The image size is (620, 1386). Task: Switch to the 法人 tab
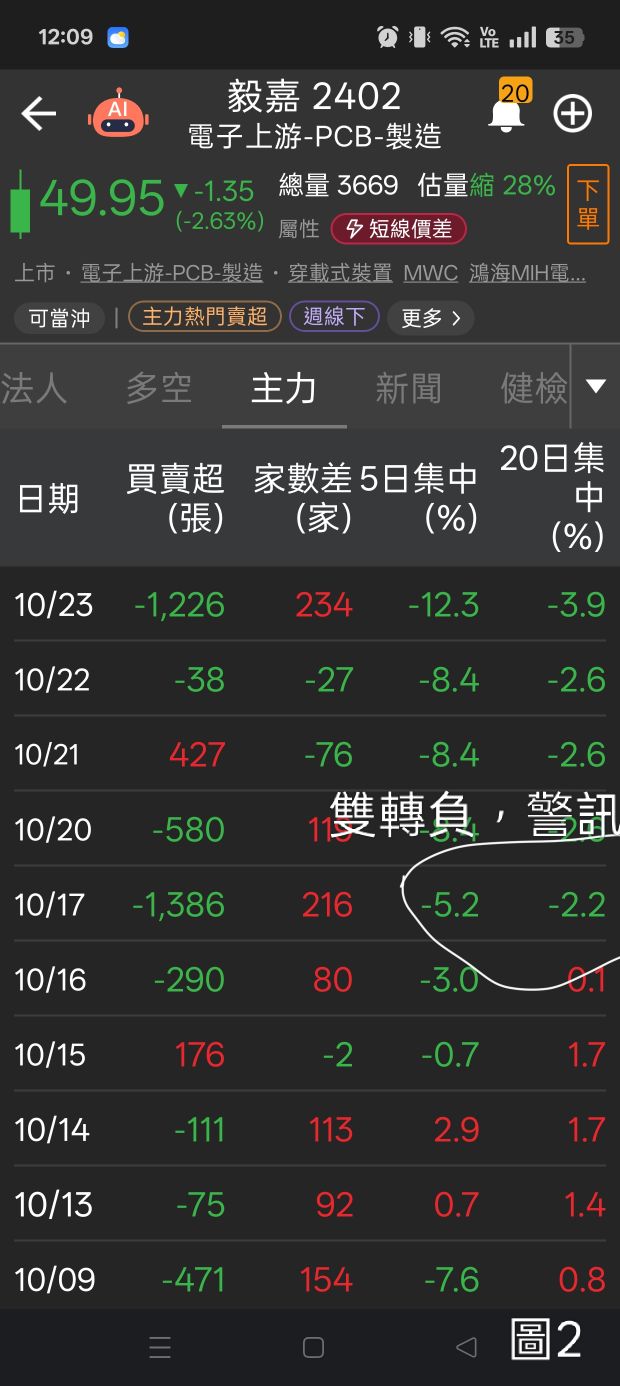(x=34, y=388)
